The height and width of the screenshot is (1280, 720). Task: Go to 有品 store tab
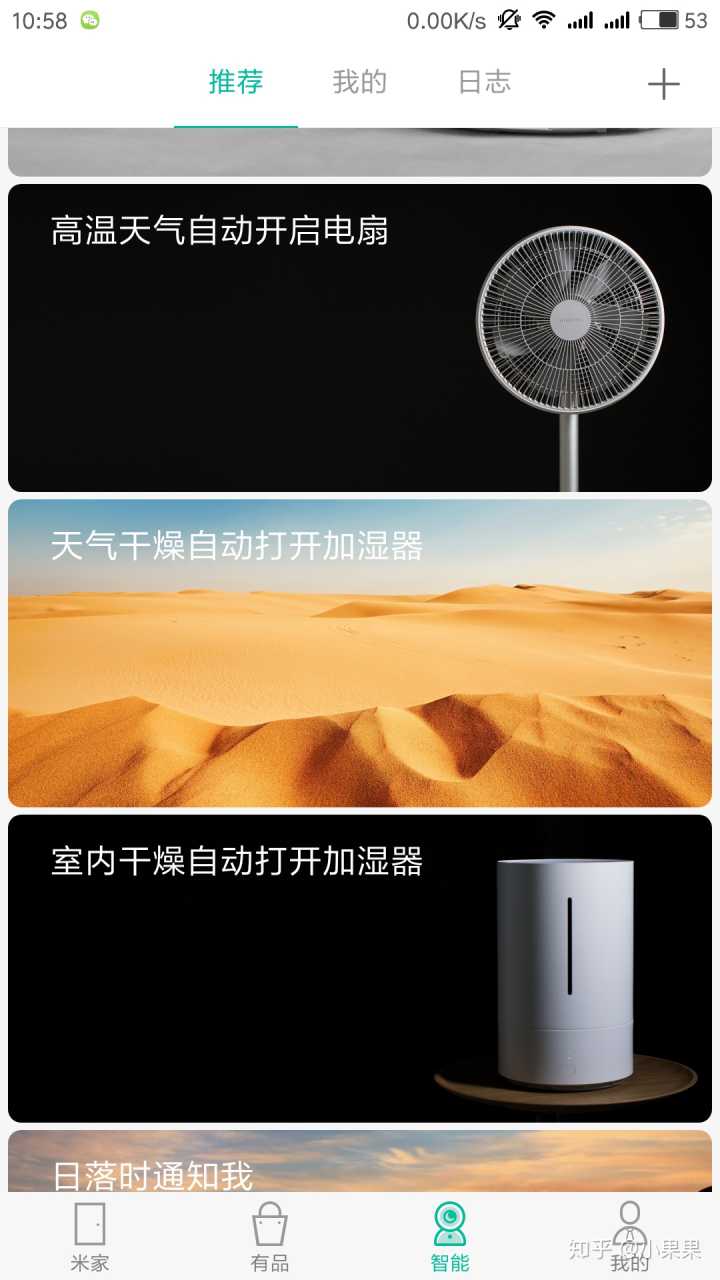pyautogui.click(x=270, y=1237)
